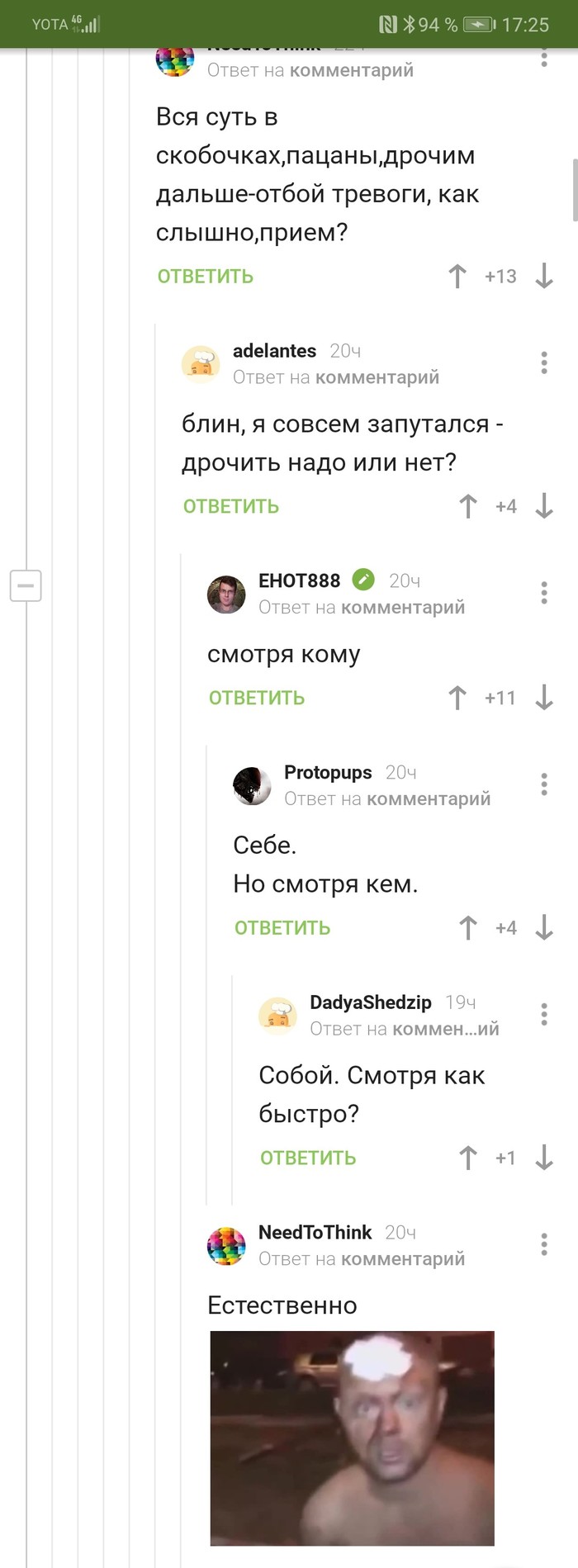Open the options menu on the "Естественно" comment
The height and width of the screenshot is (1568, 578).
tap(544, 1244)
